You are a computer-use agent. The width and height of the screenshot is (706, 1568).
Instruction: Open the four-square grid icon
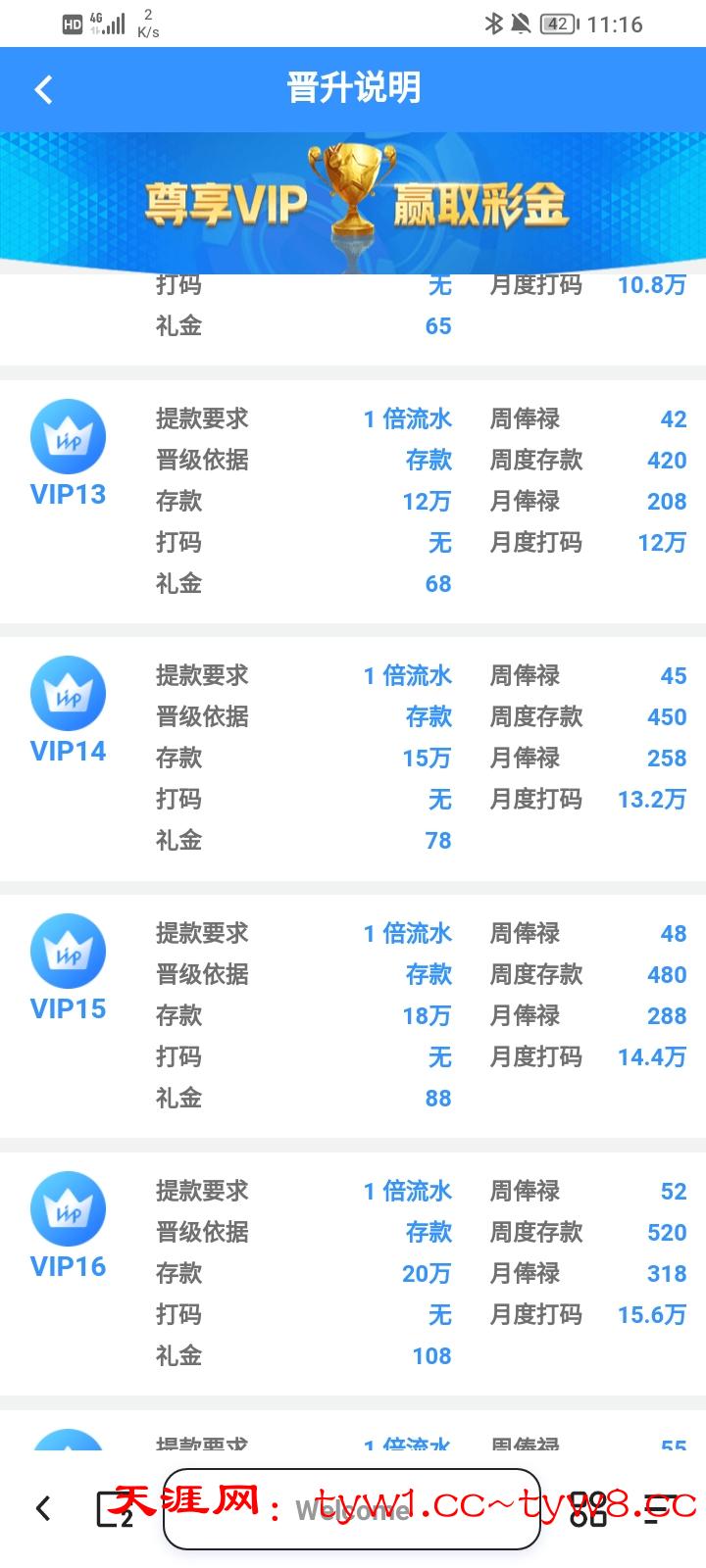point(588,1509)
